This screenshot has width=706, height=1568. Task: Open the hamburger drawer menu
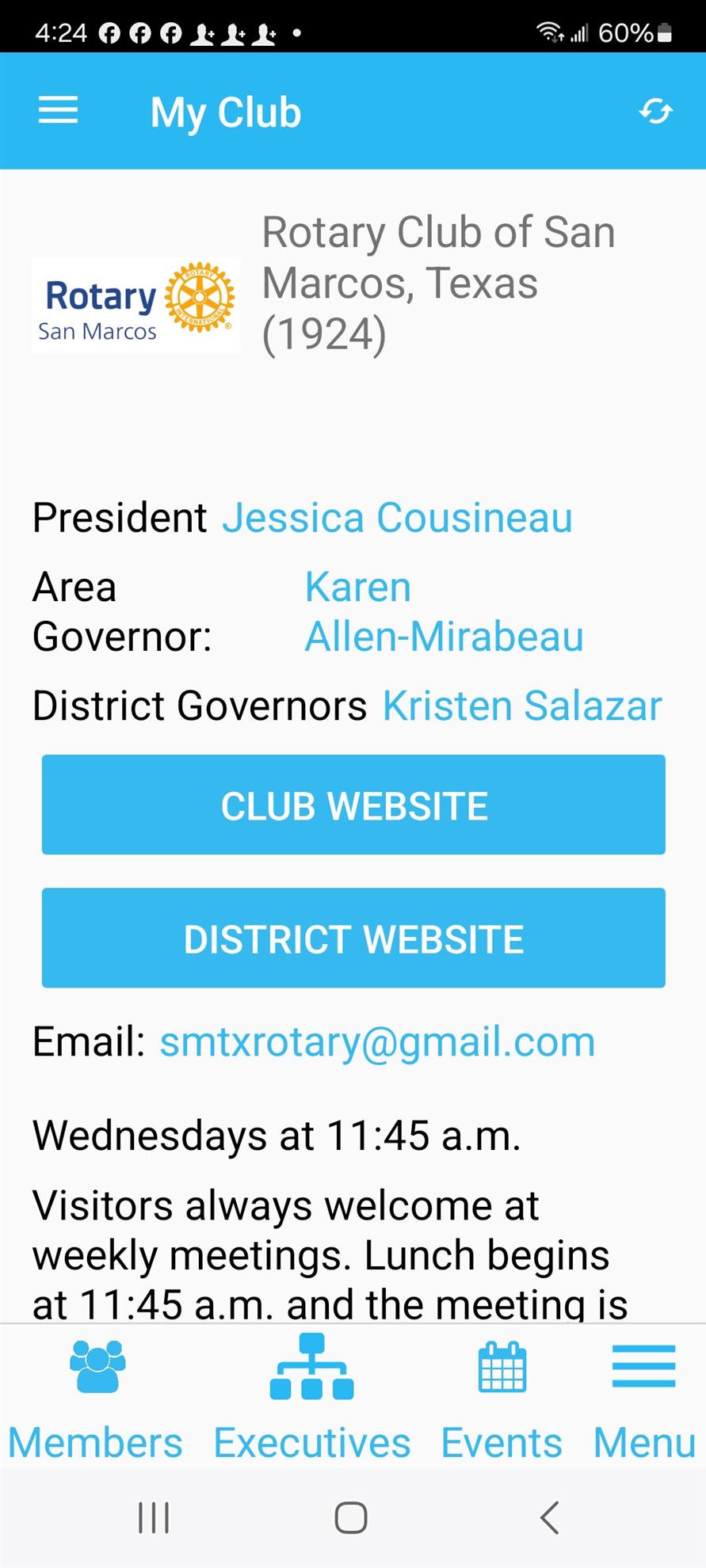coord(58,110)
